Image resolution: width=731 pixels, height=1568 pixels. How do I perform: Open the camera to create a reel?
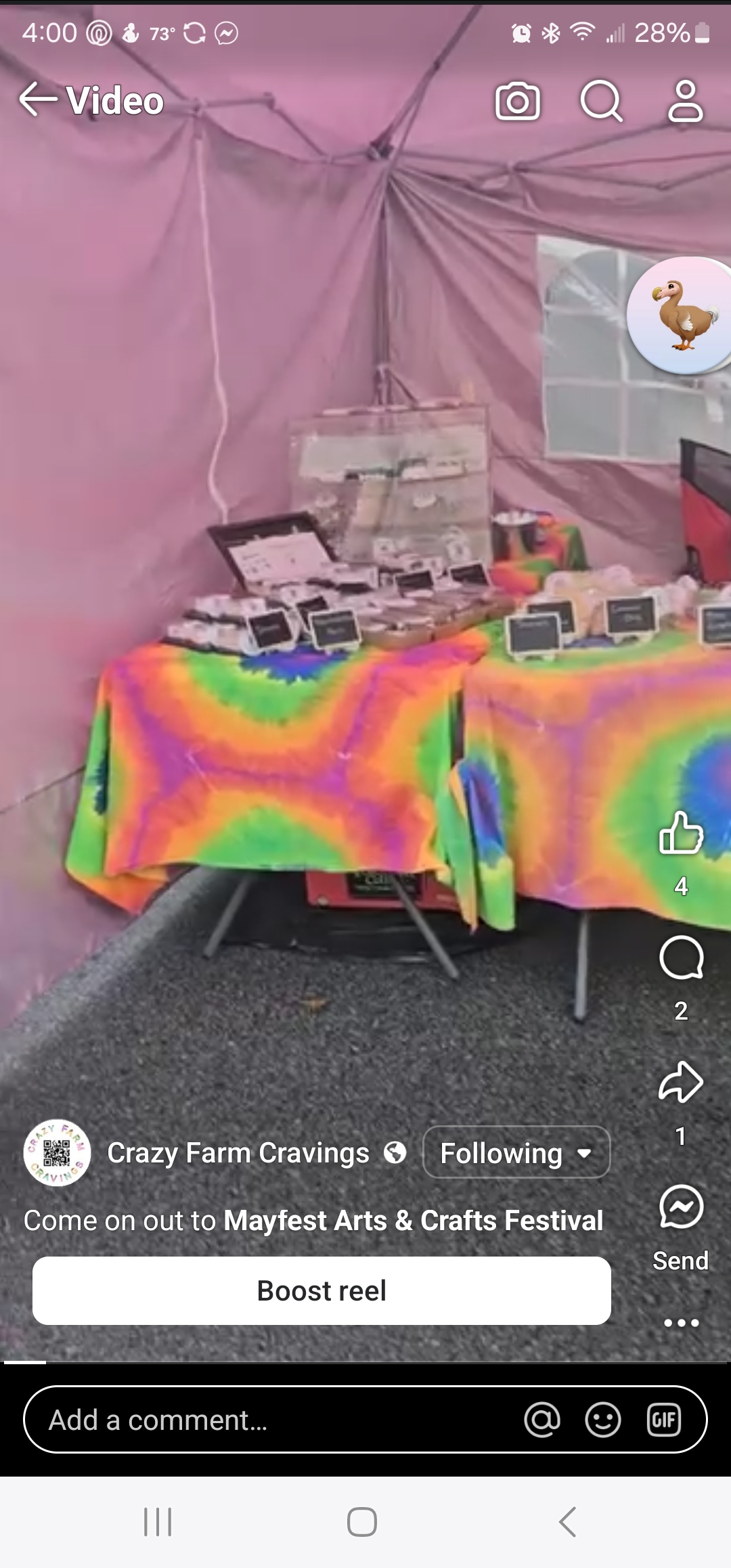(518, 102)
